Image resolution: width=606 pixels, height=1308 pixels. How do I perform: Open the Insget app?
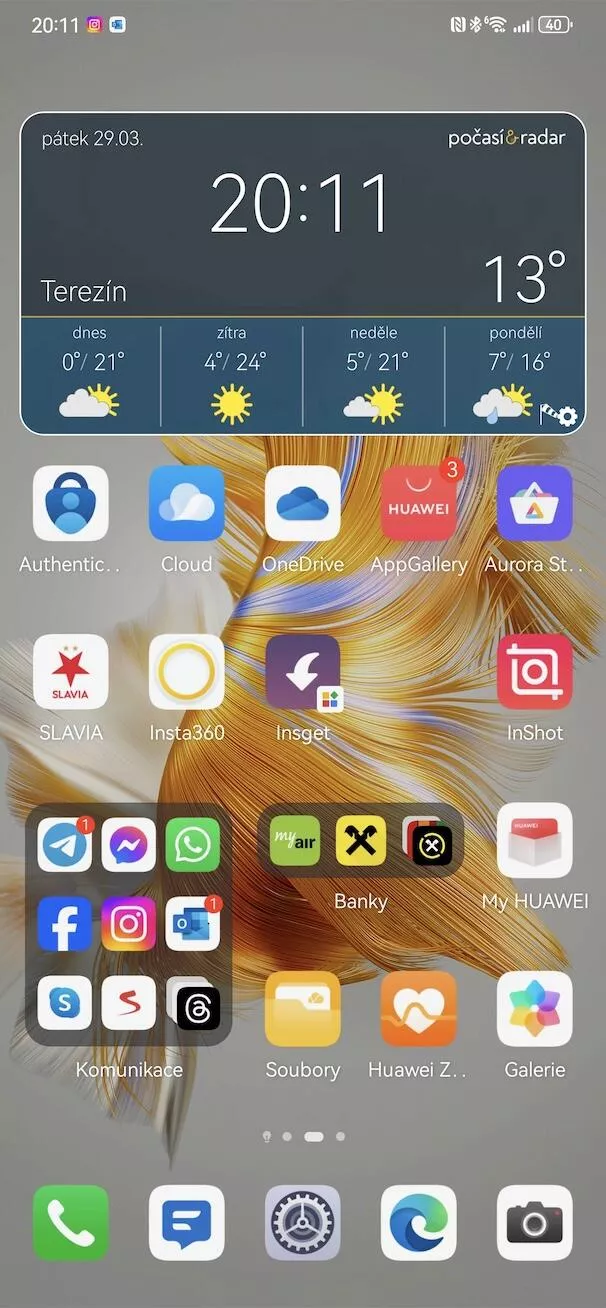(x=302, y=671)
